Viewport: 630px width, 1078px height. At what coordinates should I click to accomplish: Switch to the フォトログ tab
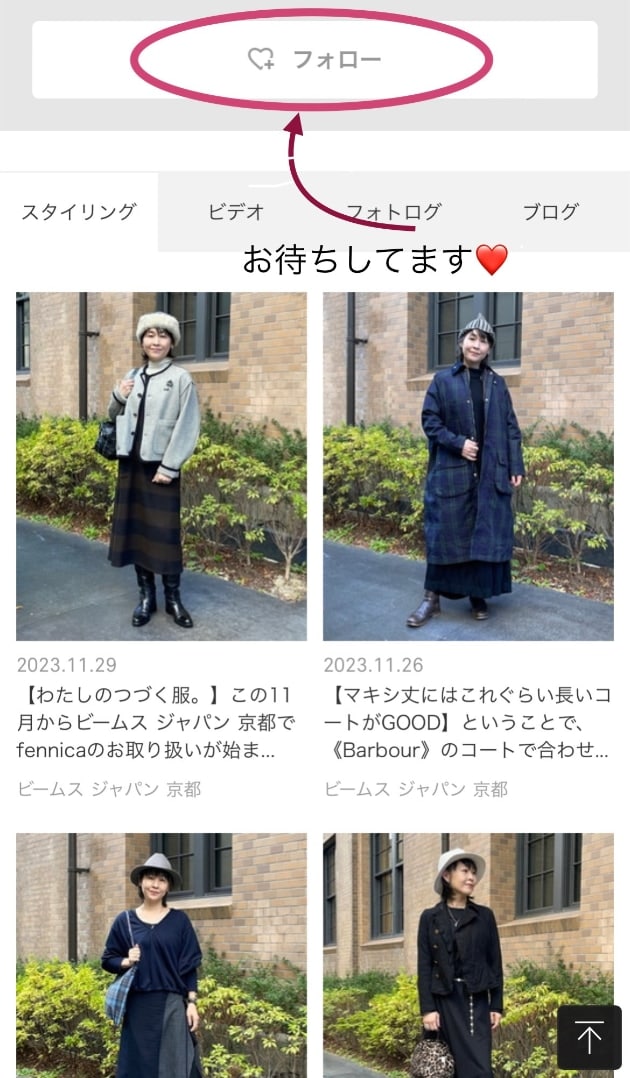[393, 212]
